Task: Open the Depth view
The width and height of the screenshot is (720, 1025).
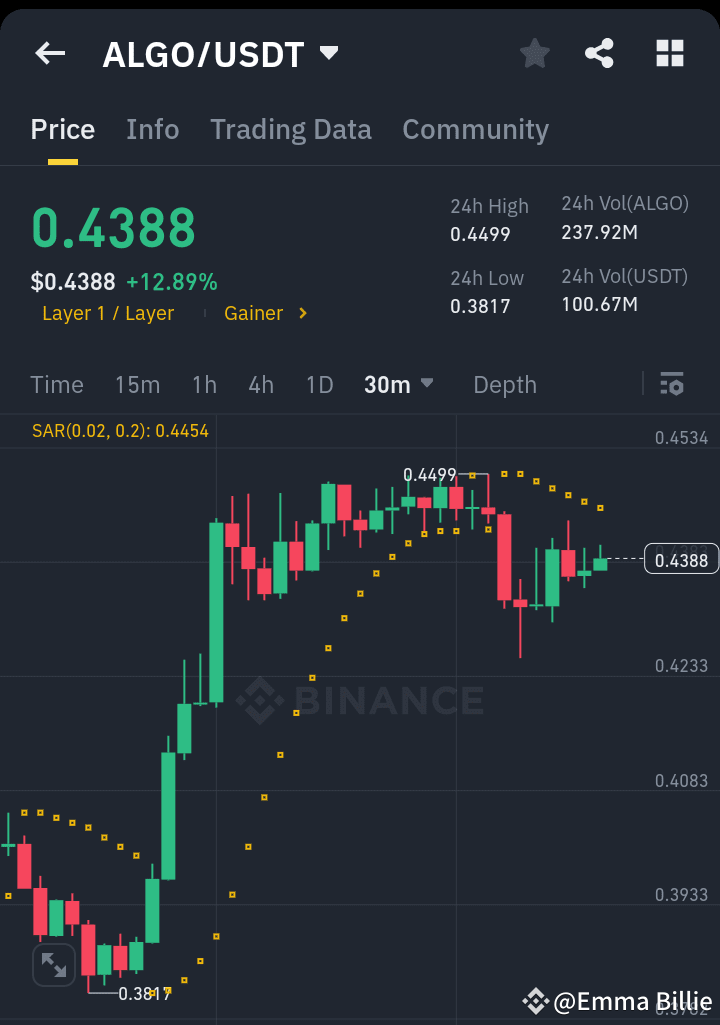Action: point(504,384)
